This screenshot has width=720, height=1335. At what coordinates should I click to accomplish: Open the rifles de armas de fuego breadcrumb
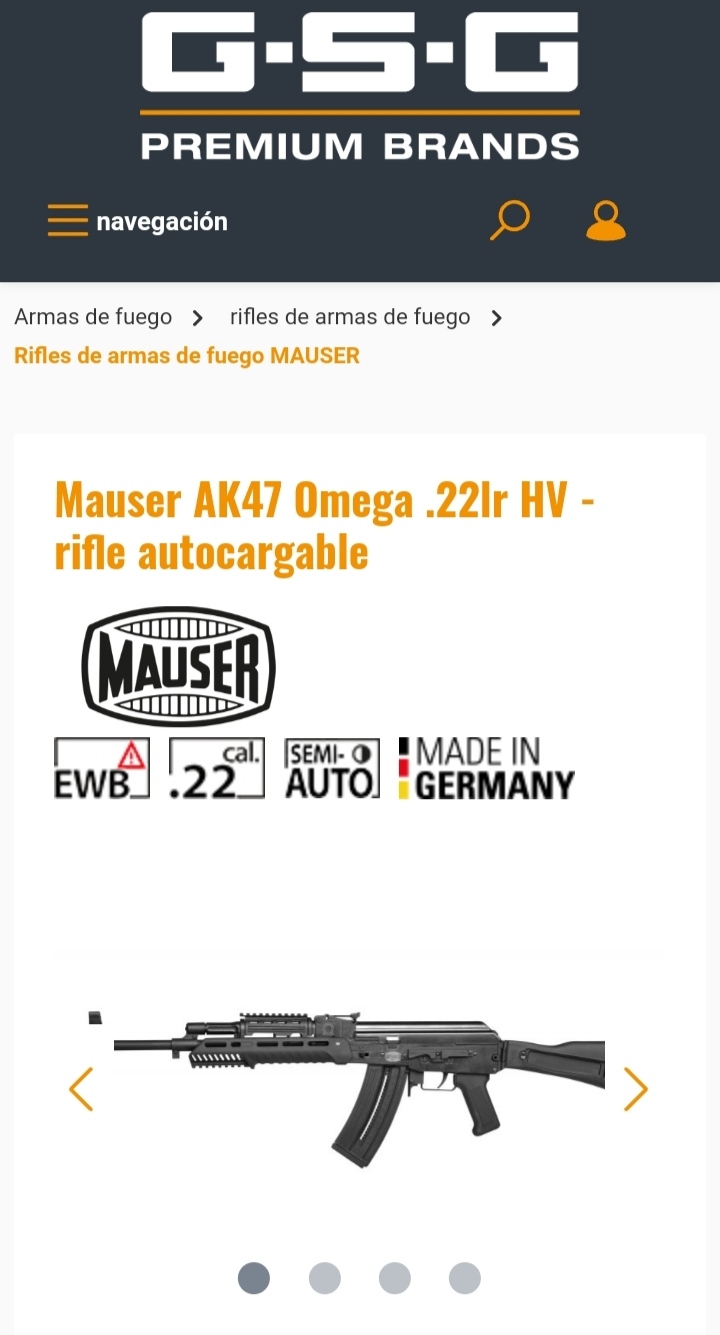[349, 317]
